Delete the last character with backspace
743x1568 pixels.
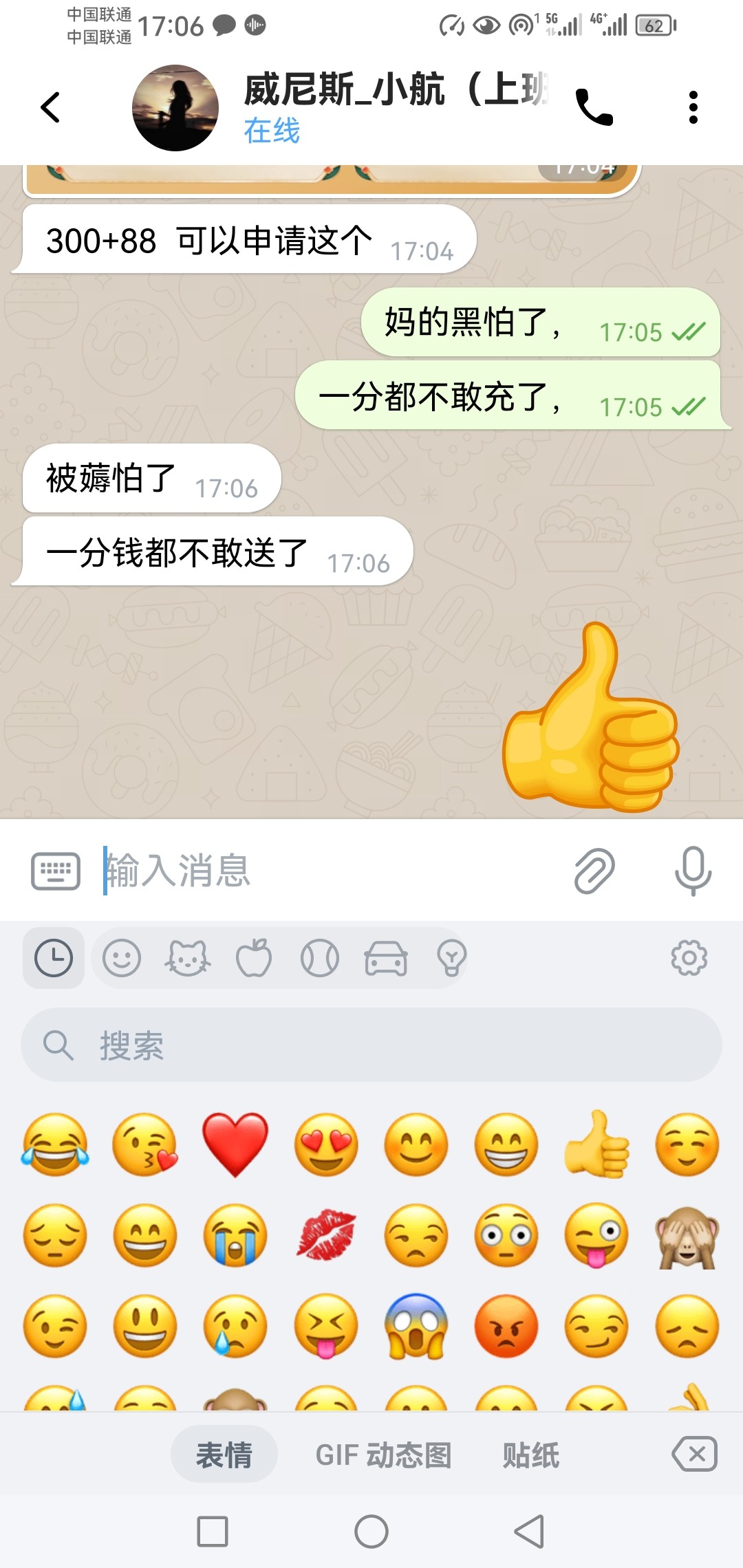(x=694, y=1454)
